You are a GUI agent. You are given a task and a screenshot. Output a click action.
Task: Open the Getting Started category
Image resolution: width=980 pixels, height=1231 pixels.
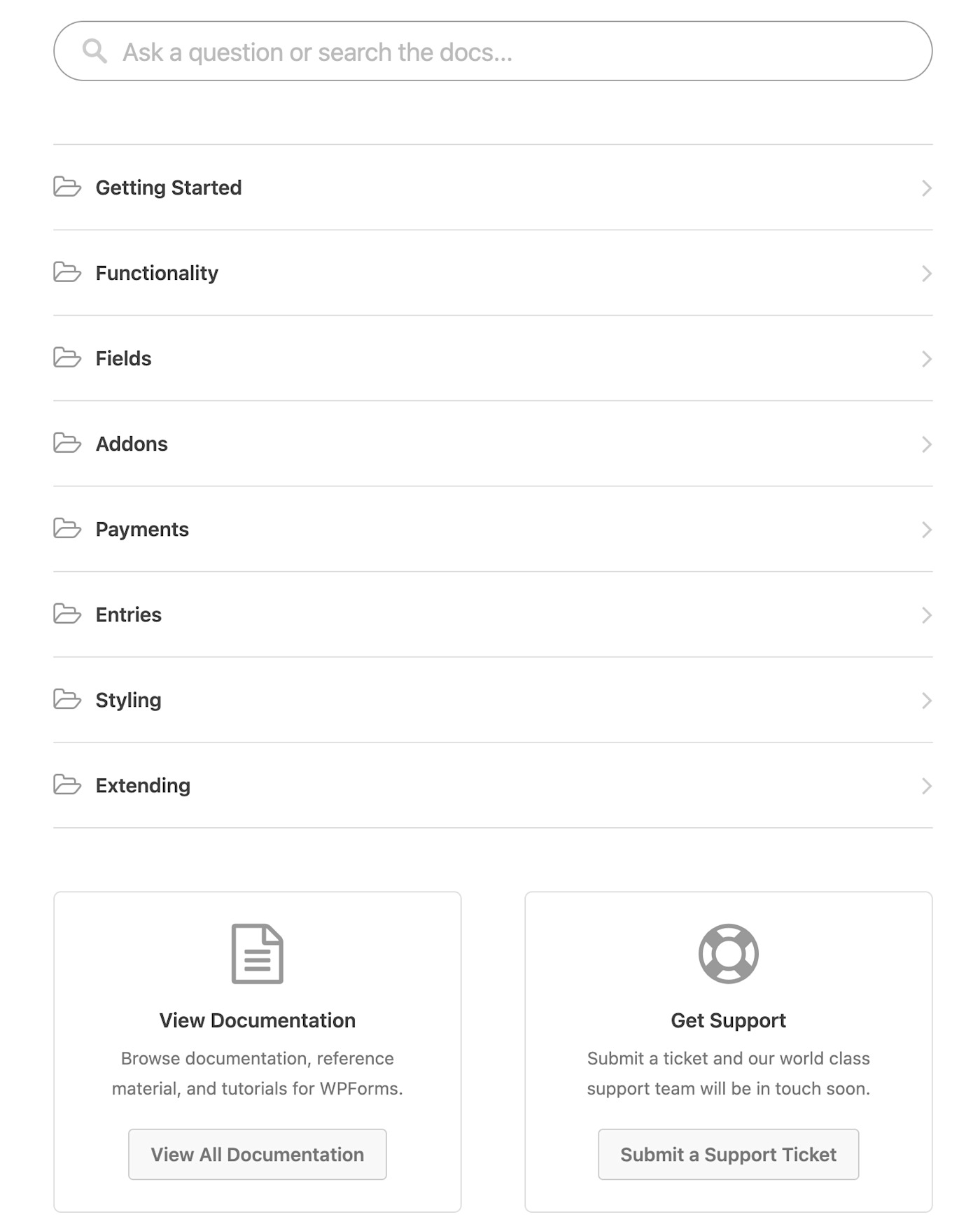click(169, 188)
